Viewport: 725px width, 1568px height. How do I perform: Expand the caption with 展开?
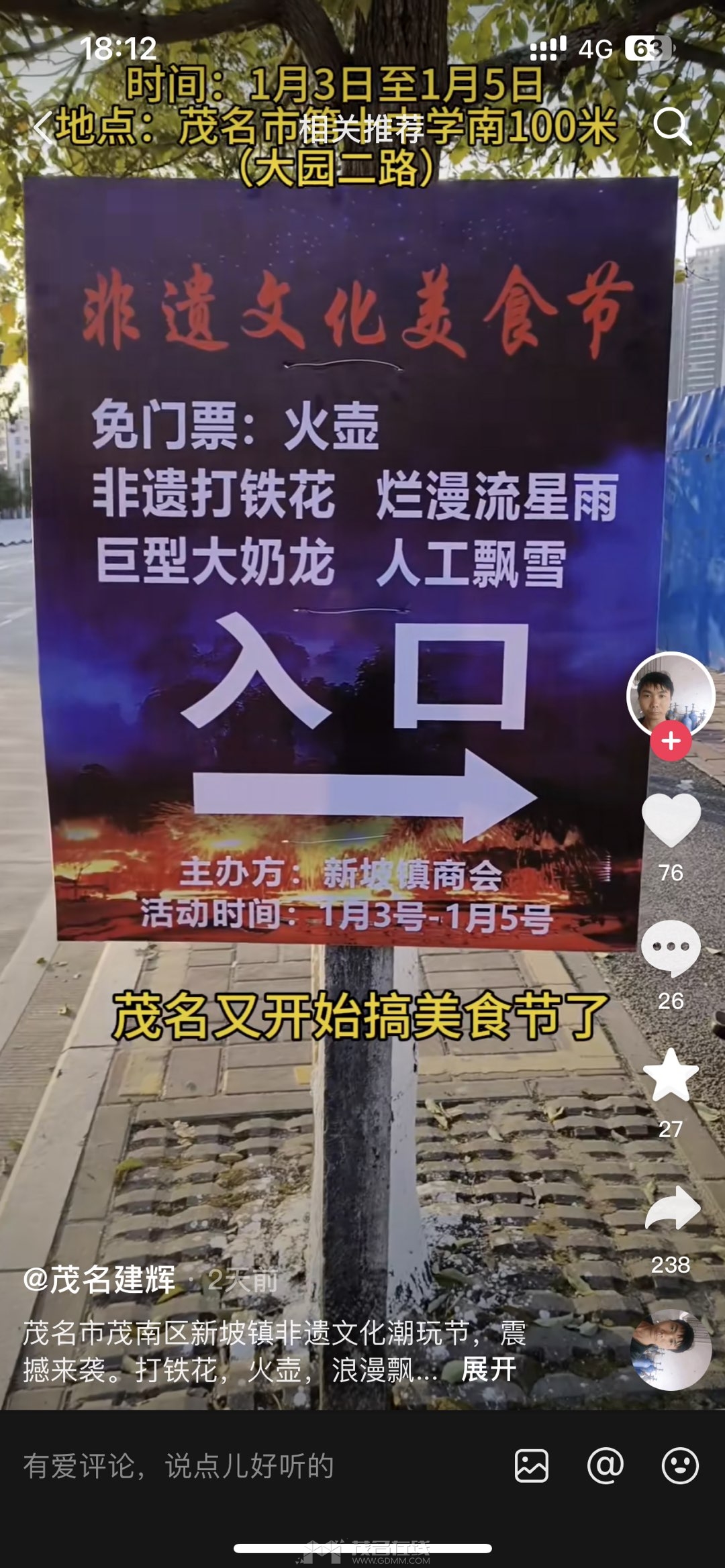tap(489, 1369)
